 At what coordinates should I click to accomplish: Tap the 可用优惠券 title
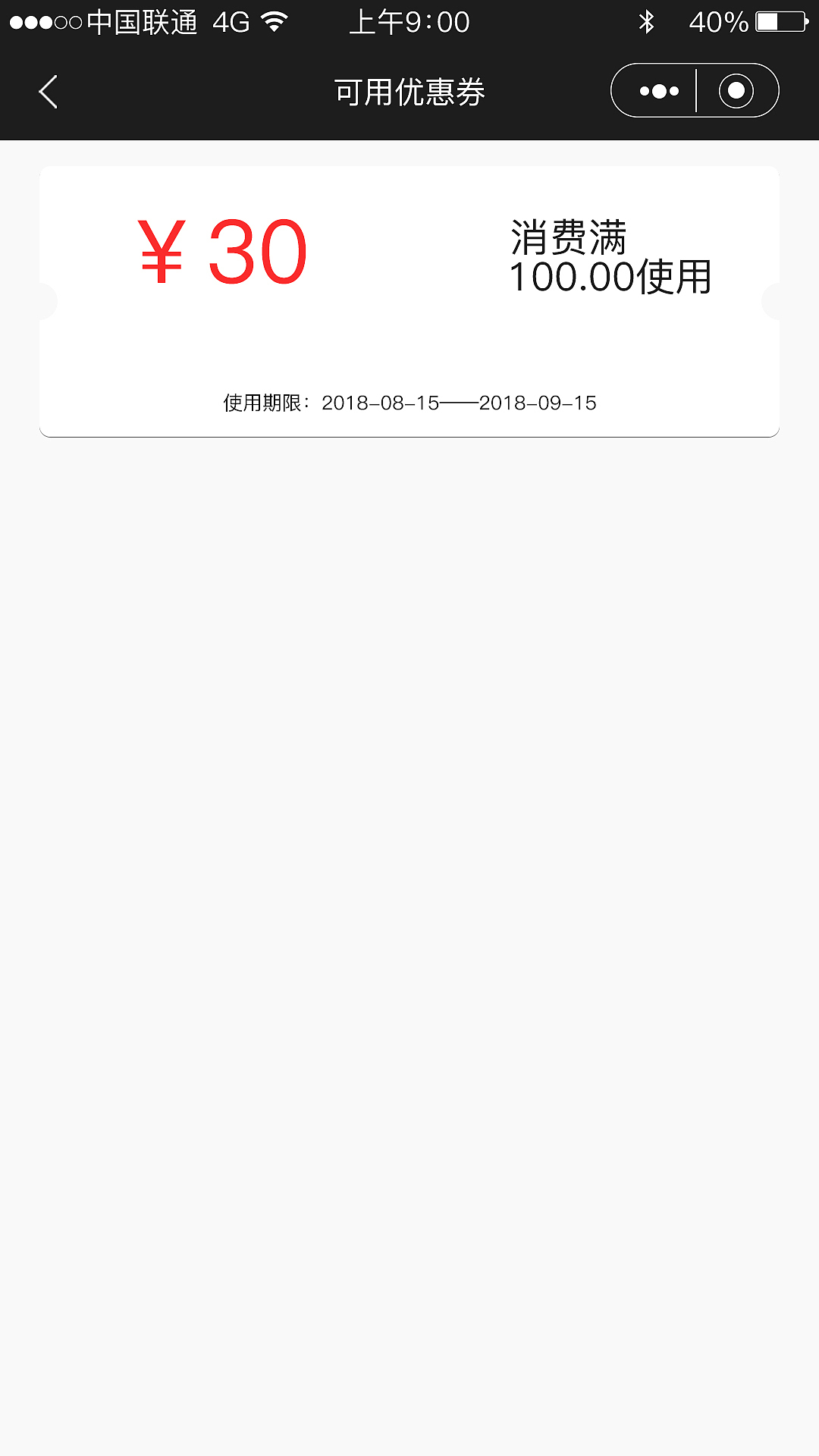tap(409, 90)
